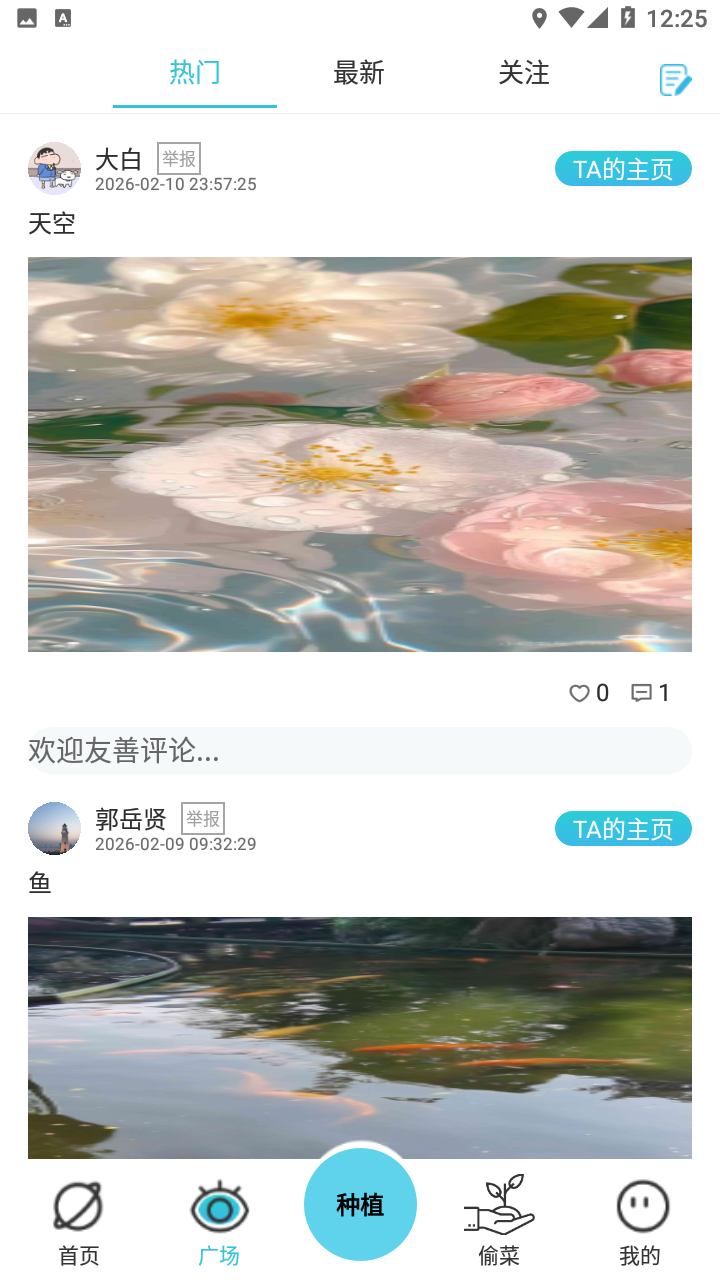Select the currently active 热门 tab
Image resolution: width=720 pixels, height=1280 pixels.
(x=194, y=72)
